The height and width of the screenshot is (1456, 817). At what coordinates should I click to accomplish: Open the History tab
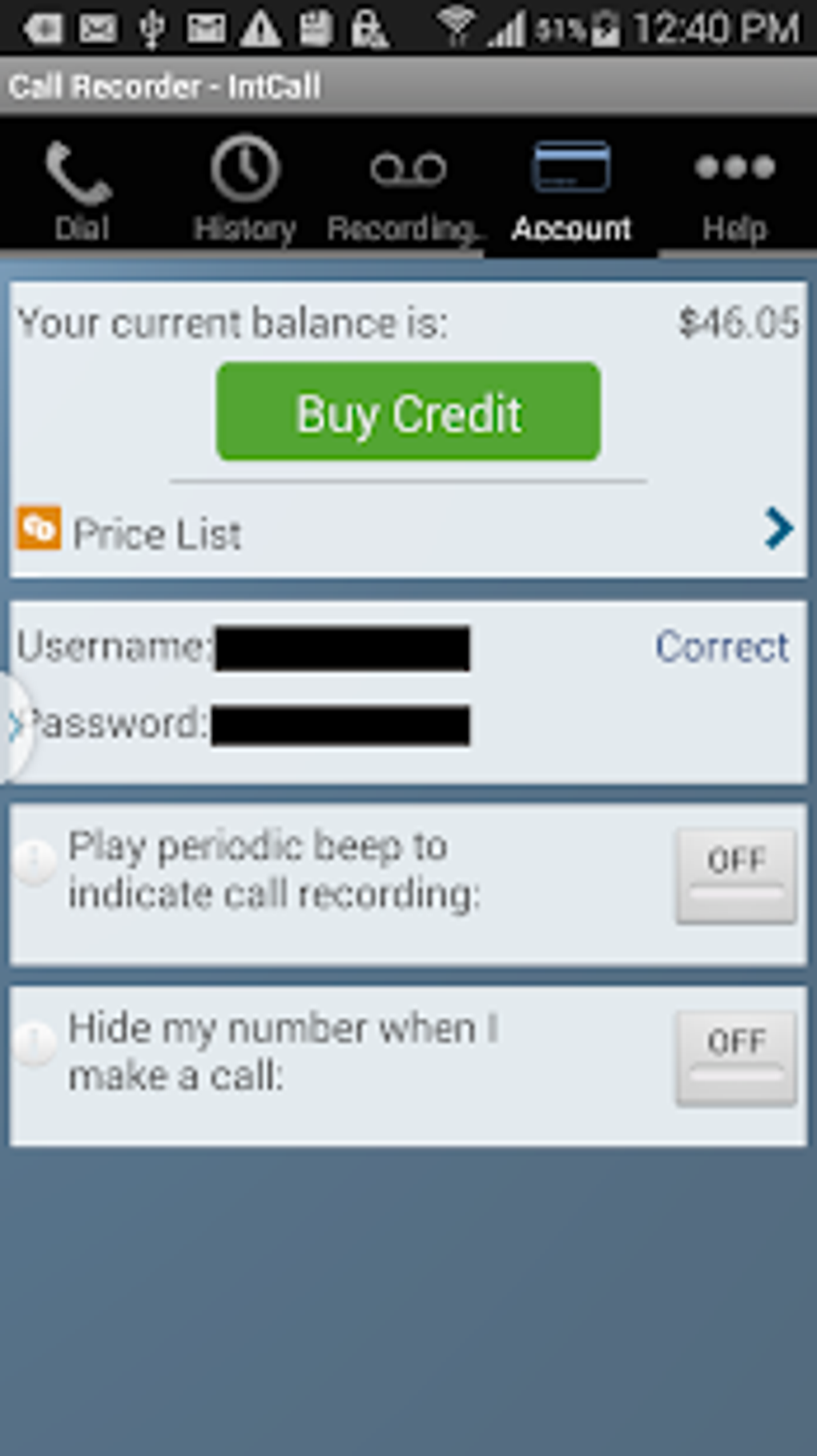click(244, 190)
